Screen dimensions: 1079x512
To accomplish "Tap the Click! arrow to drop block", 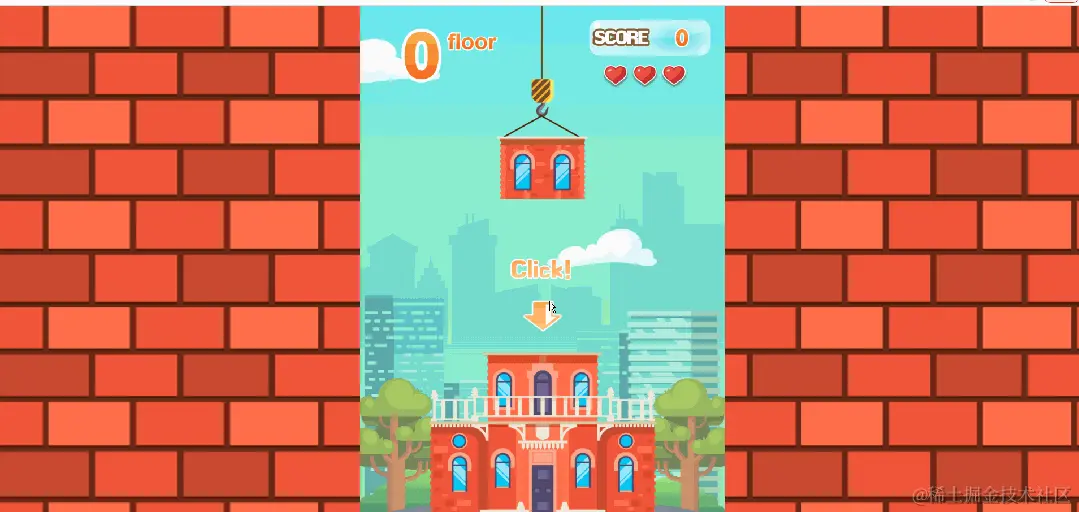I will 541,314.
